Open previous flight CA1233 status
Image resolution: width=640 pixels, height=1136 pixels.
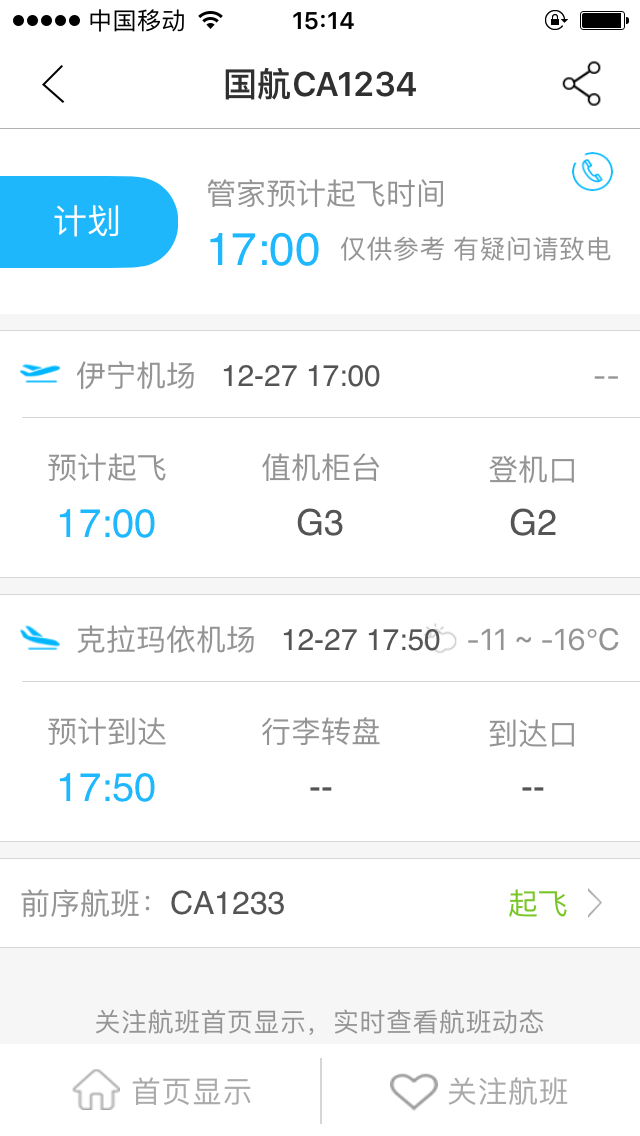320,904
